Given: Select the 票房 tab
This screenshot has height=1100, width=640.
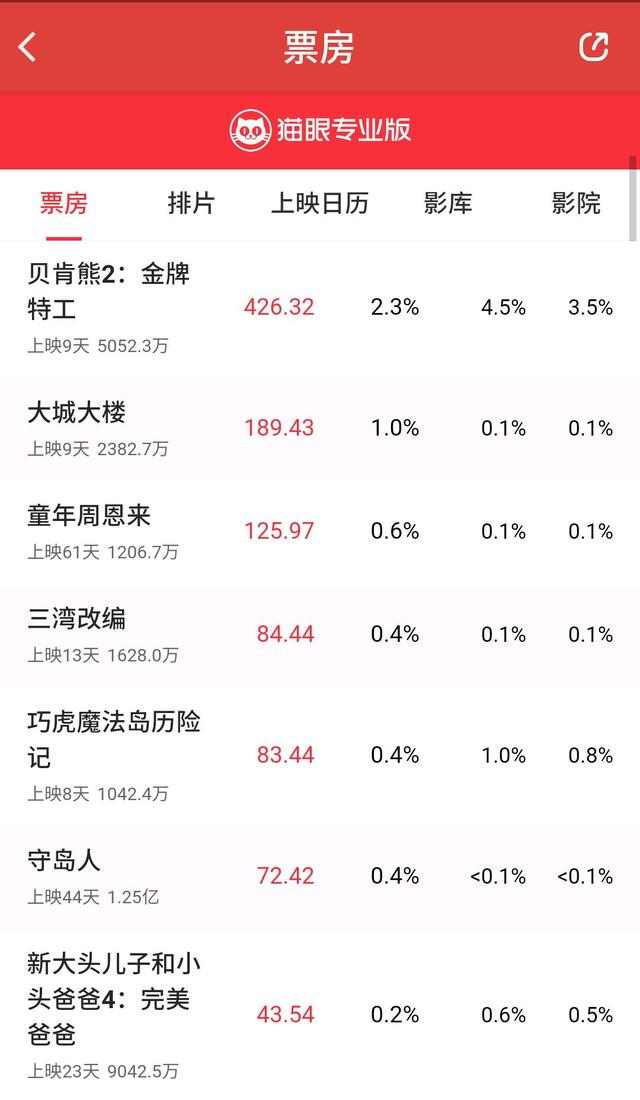Looking at the screenshot, I should (x=64, y=203).
